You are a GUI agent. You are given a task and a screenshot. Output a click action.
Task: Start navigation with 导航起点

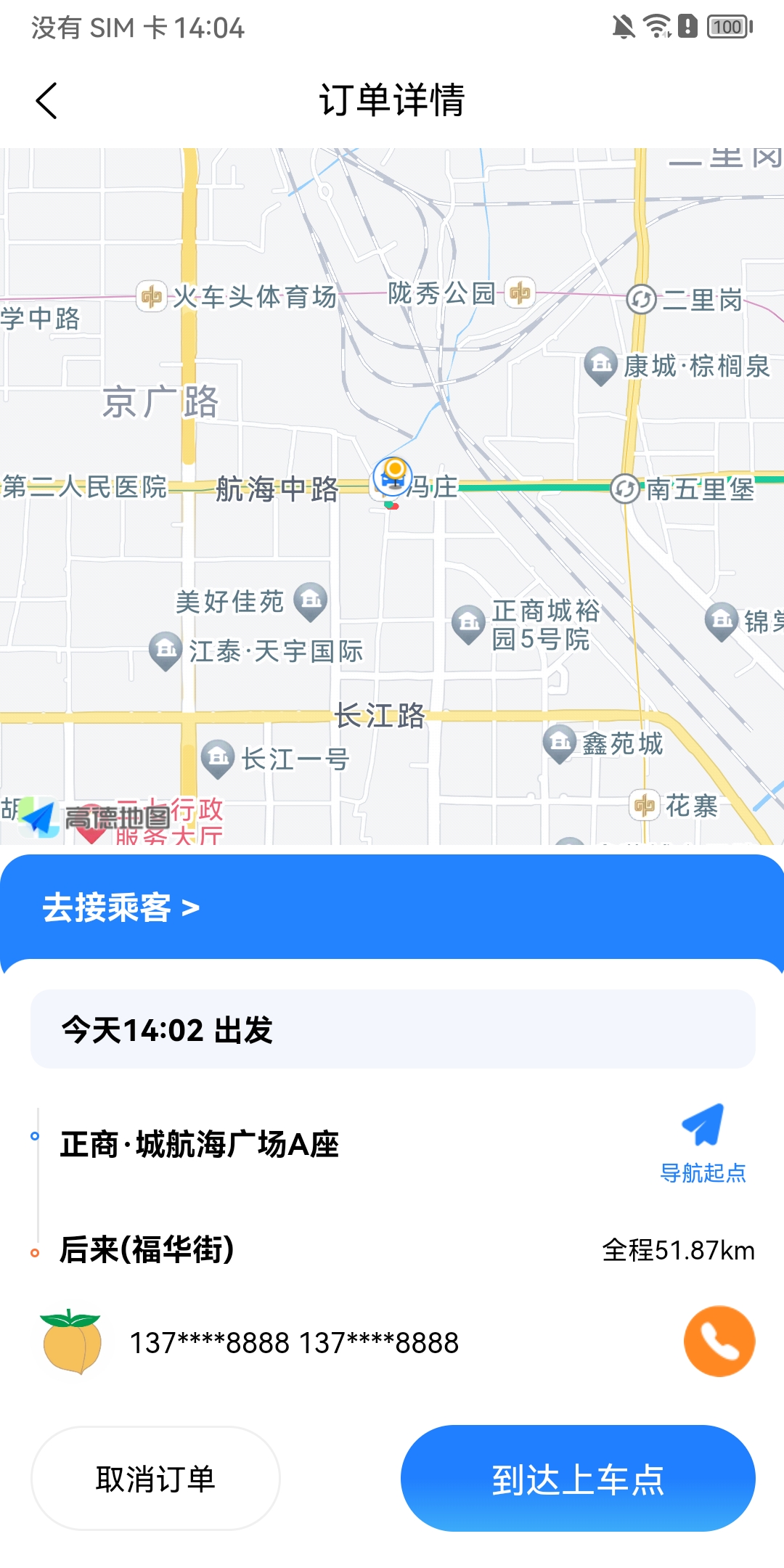click(x=703, y=1142)
